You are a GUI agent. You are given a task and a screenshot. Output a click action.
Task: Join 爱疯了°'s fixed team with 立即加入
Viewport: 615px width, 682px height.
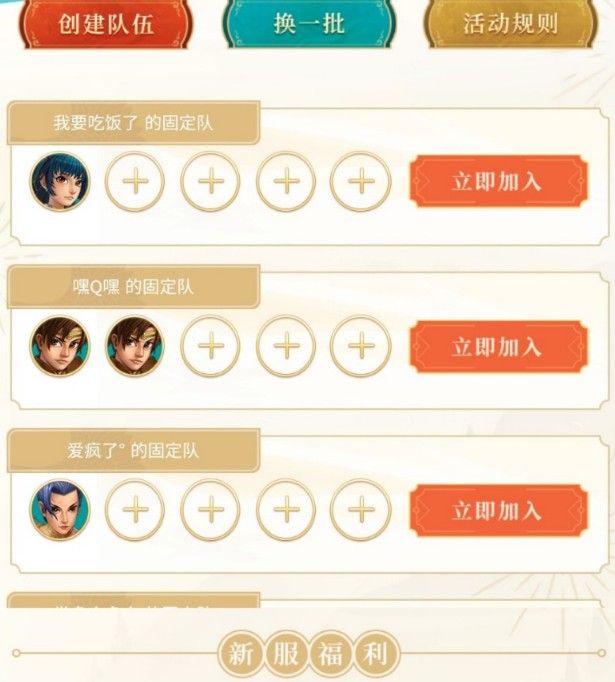(x=497, y=511)
